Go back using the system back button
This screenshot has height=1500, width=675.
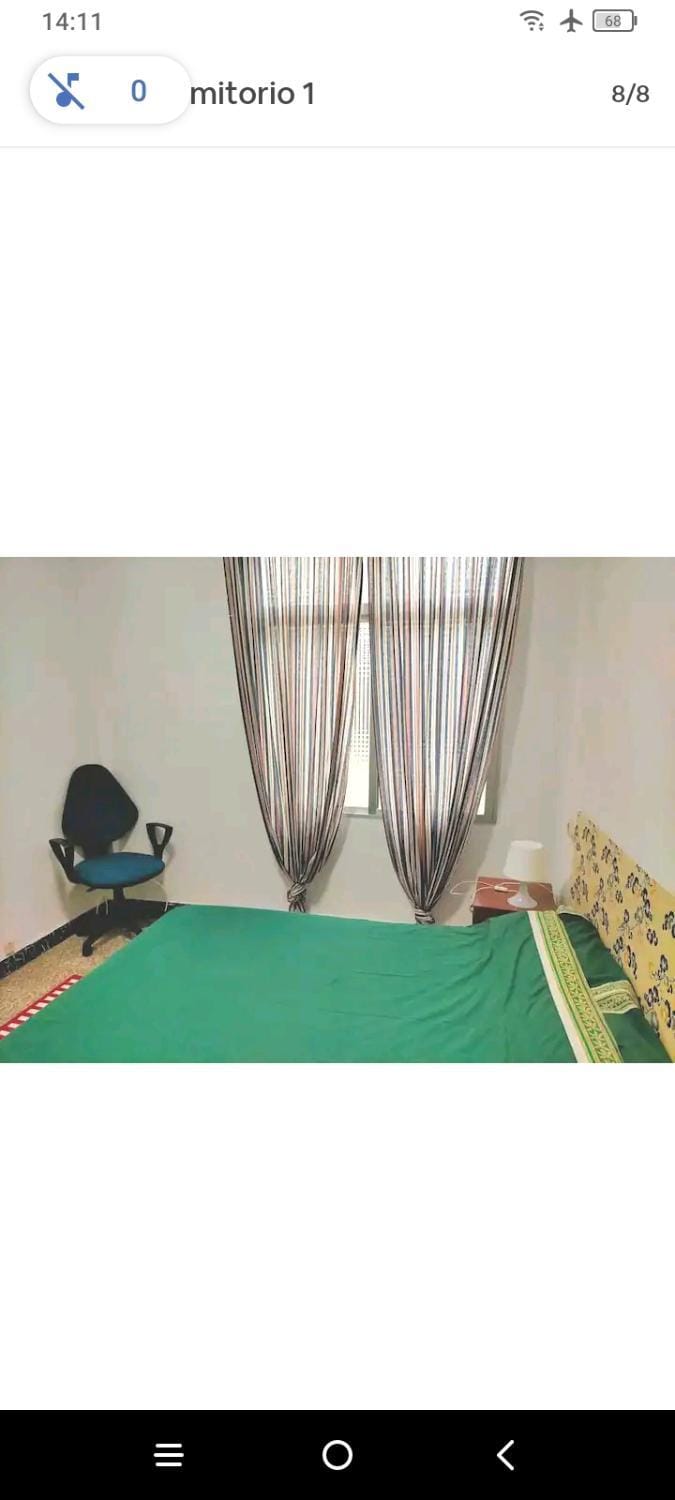tap(506, 1455)
